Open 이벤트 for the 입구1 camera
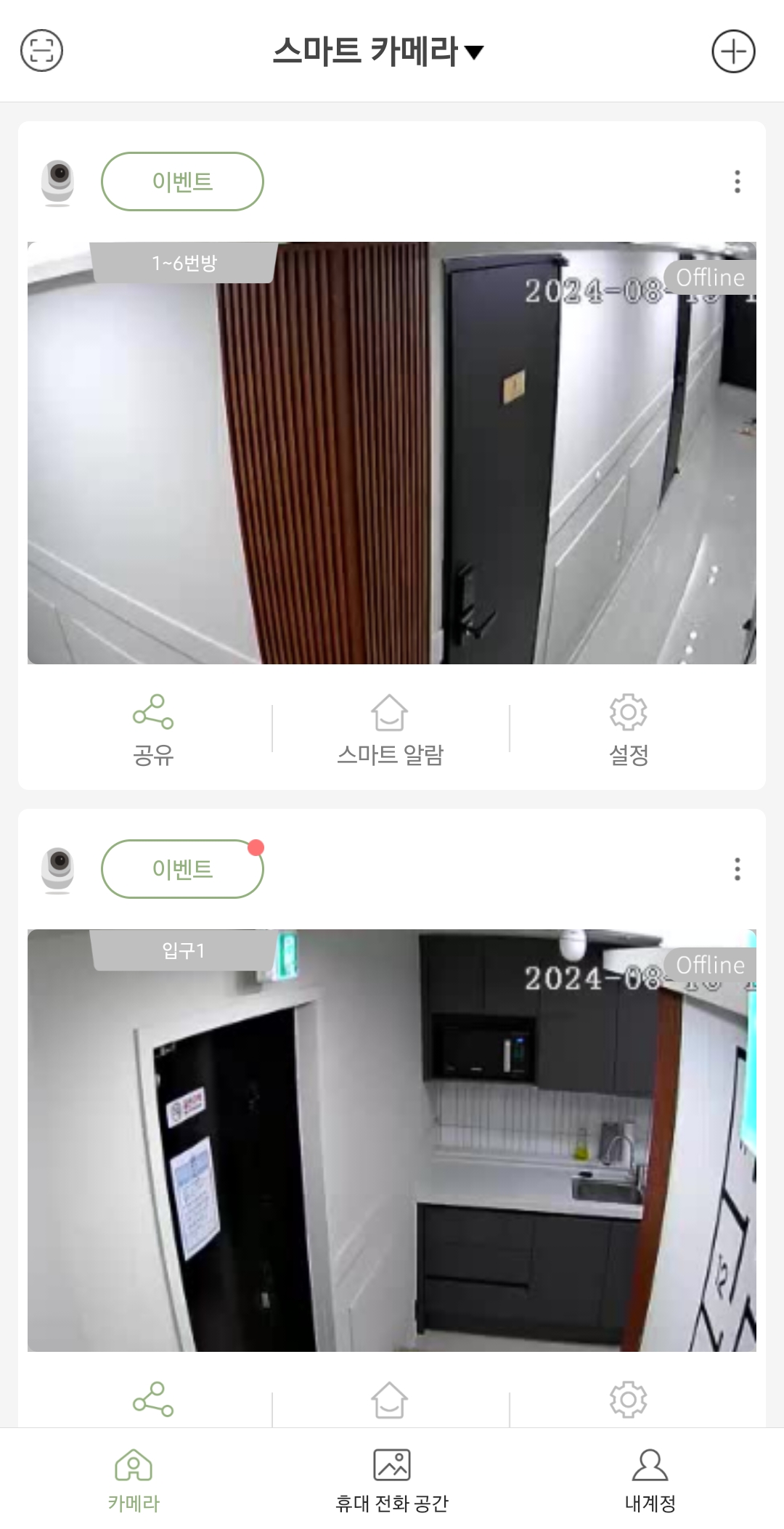 point(182,869)
